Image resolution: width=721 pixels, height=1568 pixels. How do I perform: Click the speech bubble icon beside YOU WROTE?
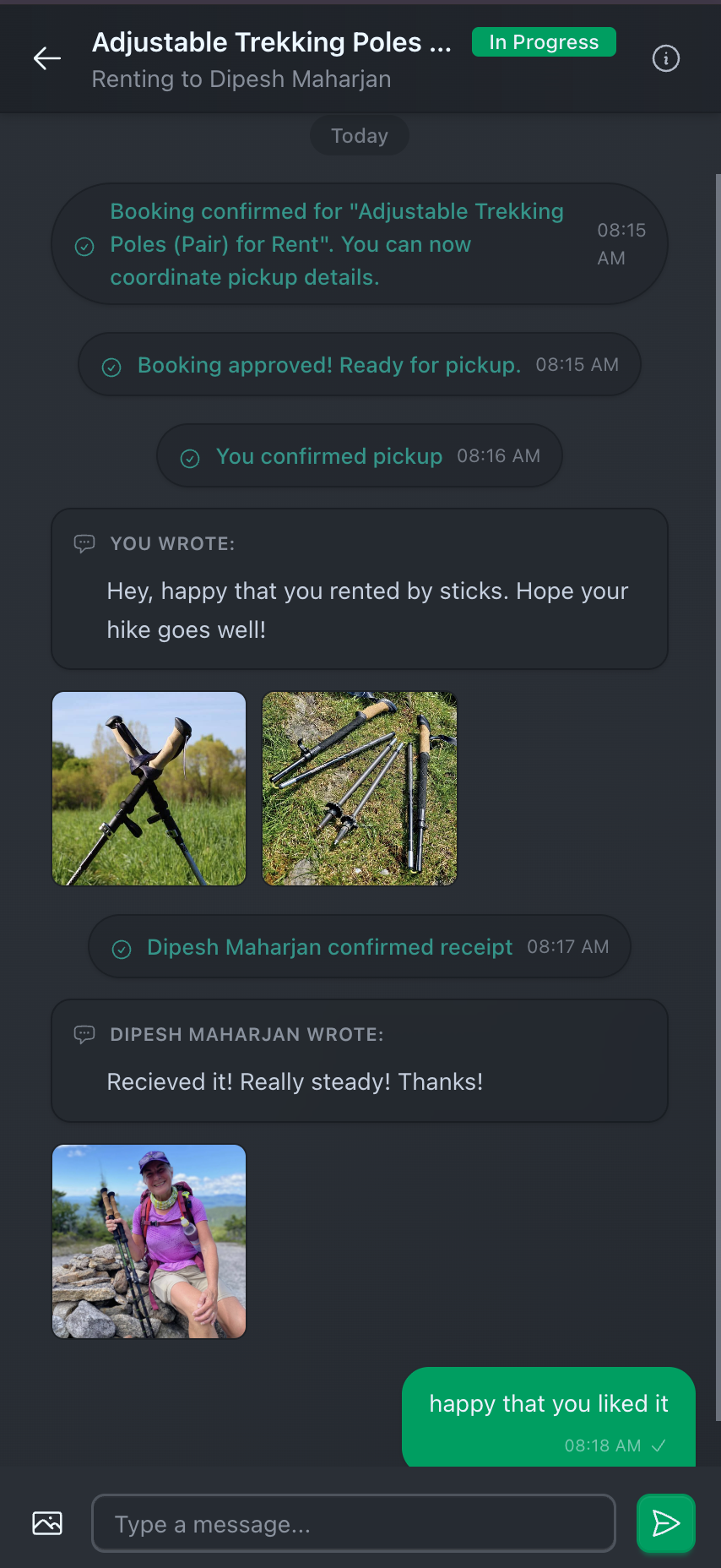click(x=84, y=543)
